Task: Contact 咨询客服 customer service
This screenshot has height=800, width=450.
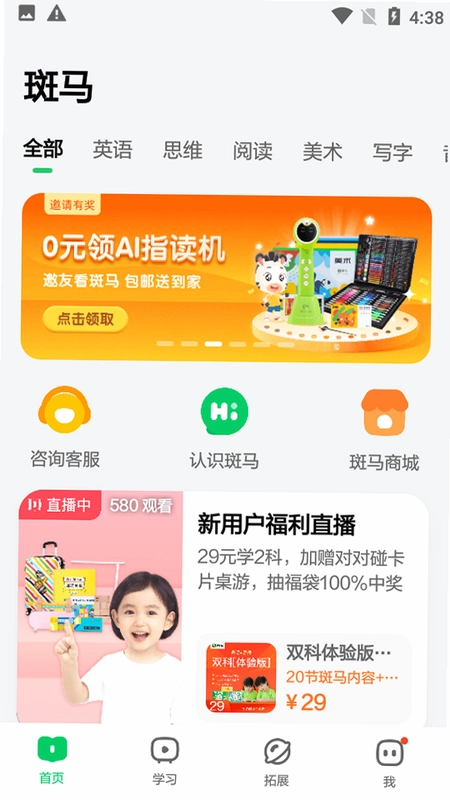Action: tap(65, 428)
